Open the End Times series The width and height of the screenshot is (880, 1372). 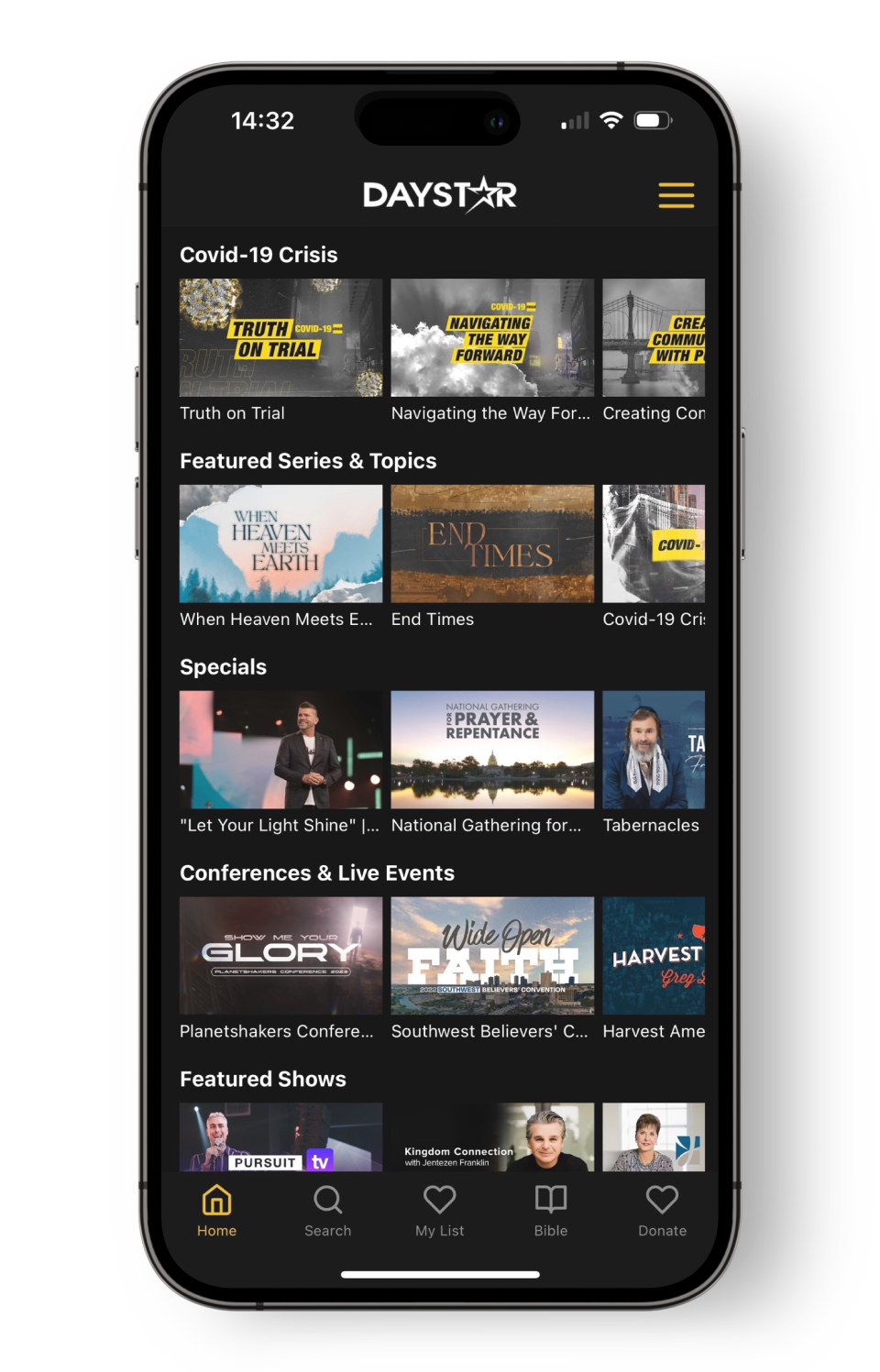pos(492,543)
